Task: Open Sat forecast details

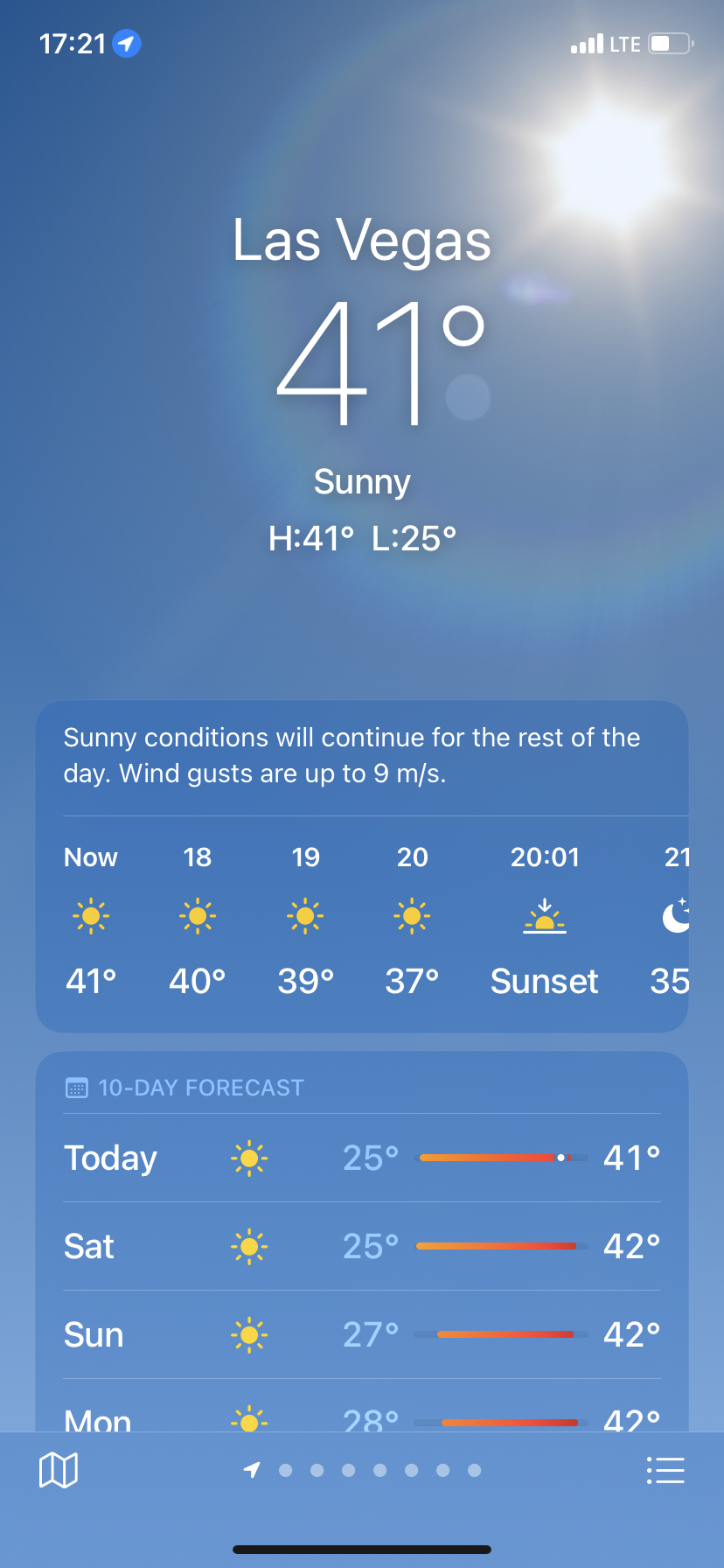Action: click(x=361, y=1246)
